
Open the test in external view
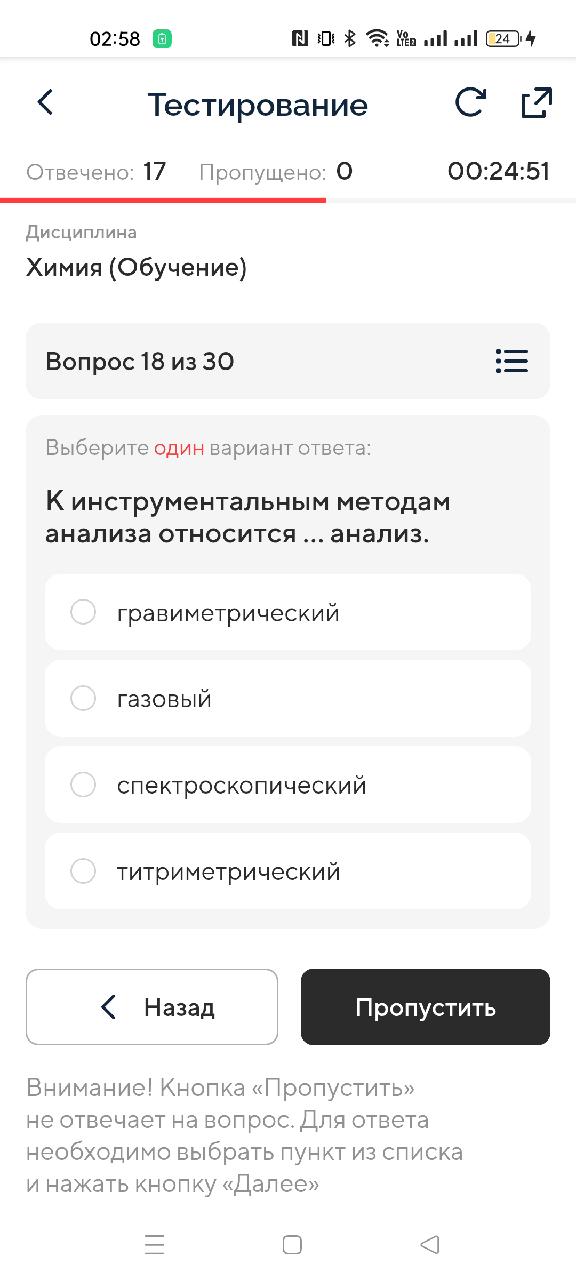coord(537,103)
